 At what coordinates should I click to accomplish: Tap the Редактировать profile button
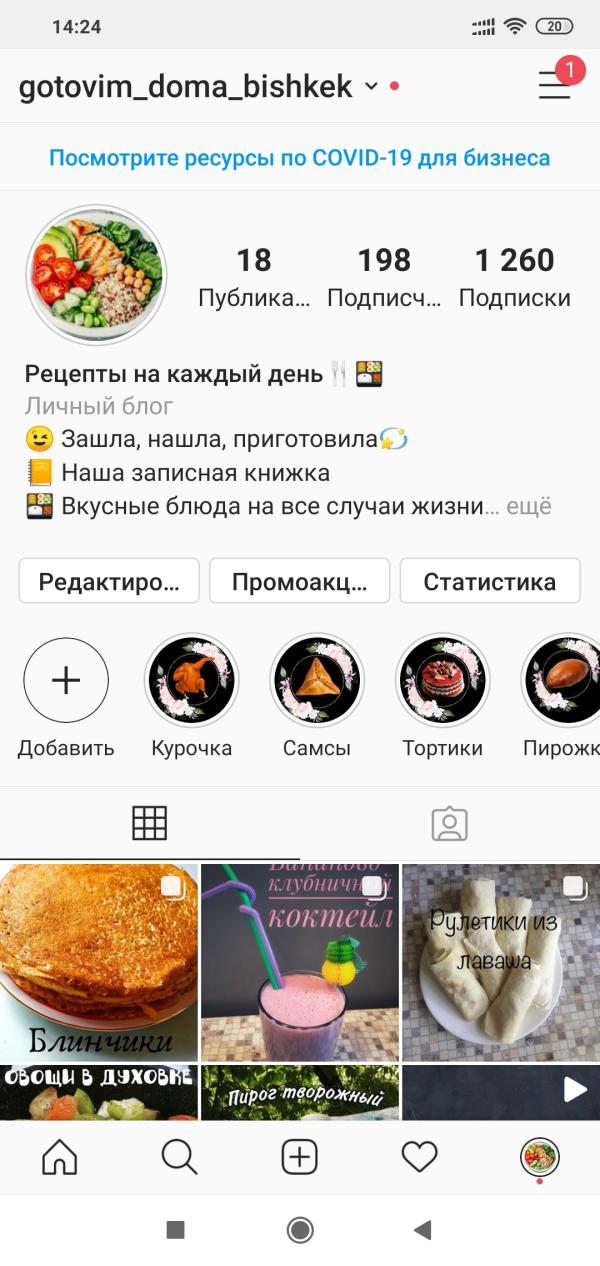point(109,581)
